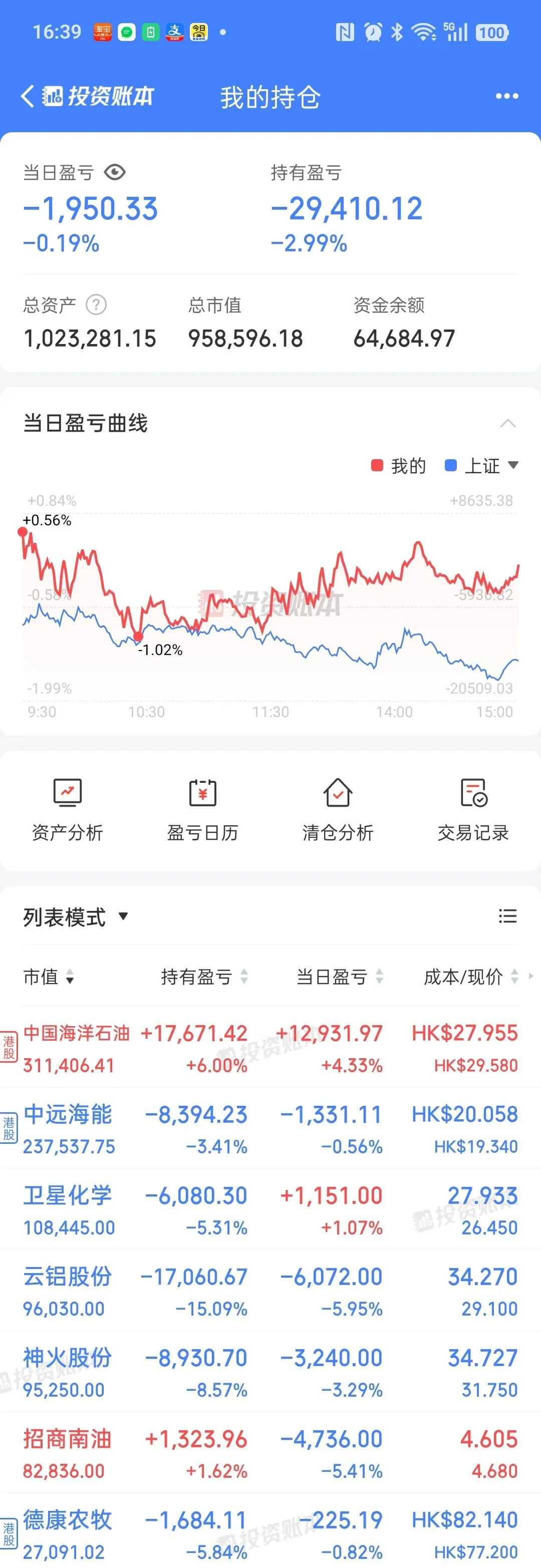Open 盈亏日历
The image size is (541, 1568).
[x=203, y=810]
